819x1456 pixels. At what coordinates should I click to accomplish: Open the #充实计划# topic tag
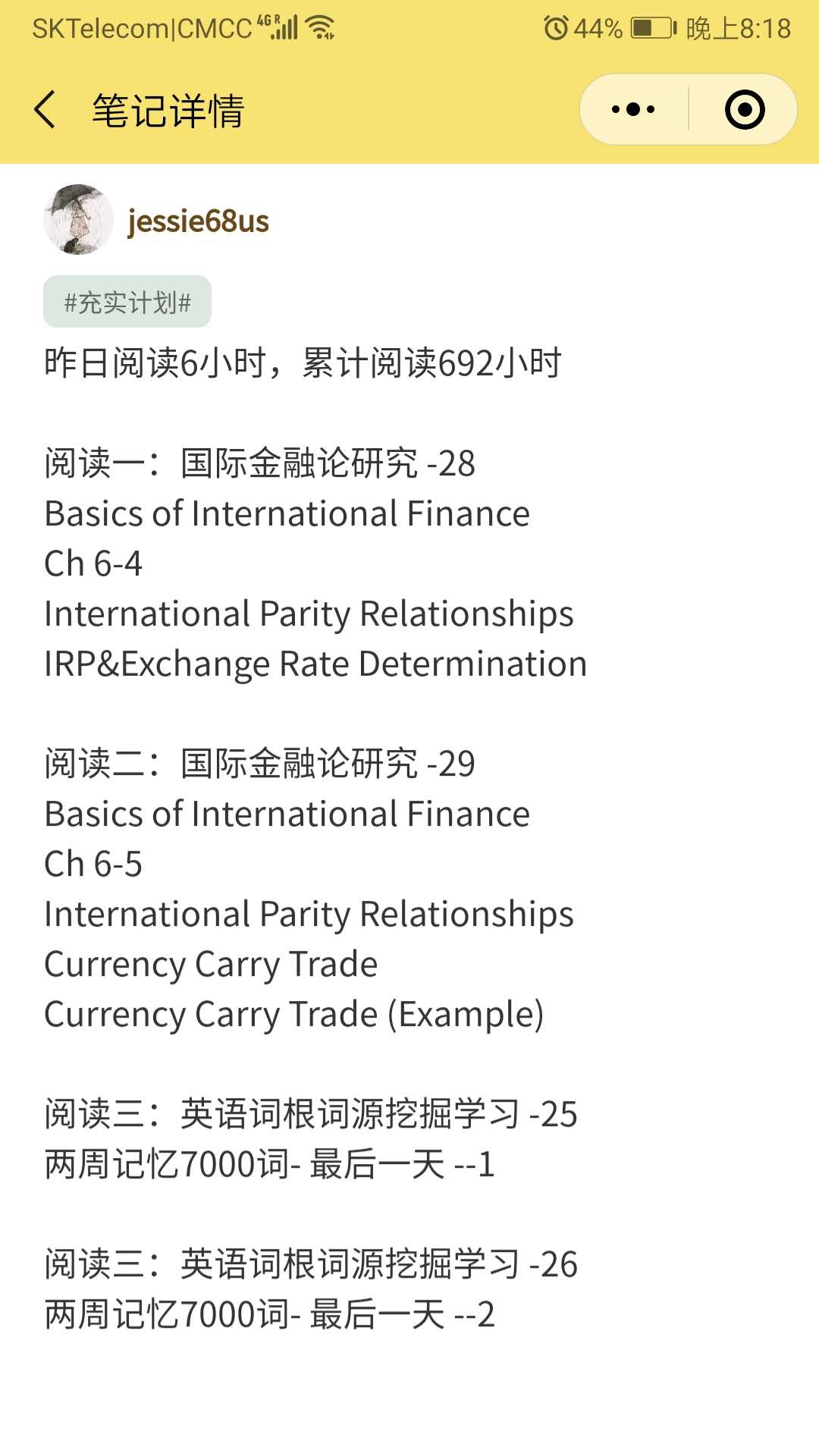point(127,303)
